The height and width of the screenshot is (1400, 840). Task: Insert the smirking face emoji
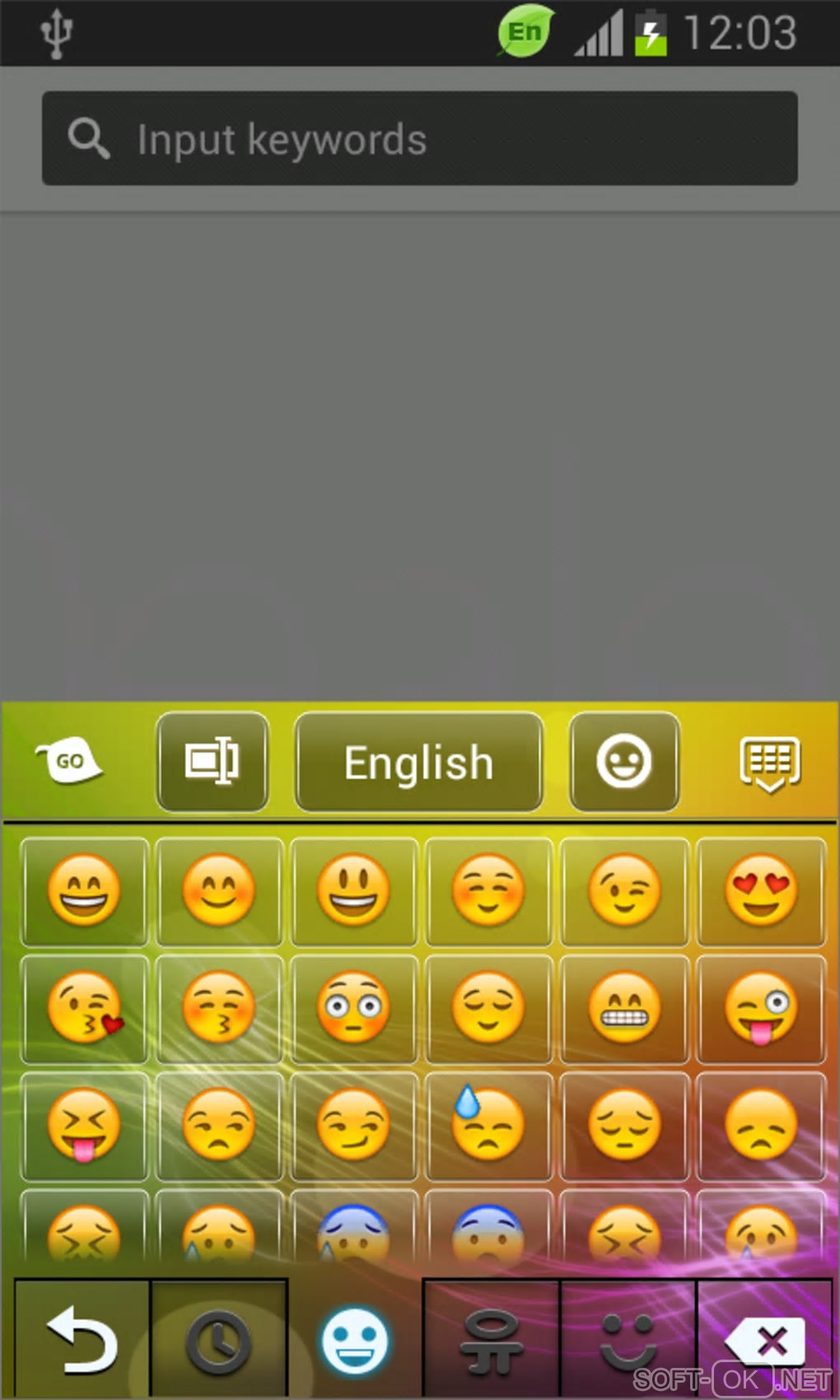tap(354, 1125)
